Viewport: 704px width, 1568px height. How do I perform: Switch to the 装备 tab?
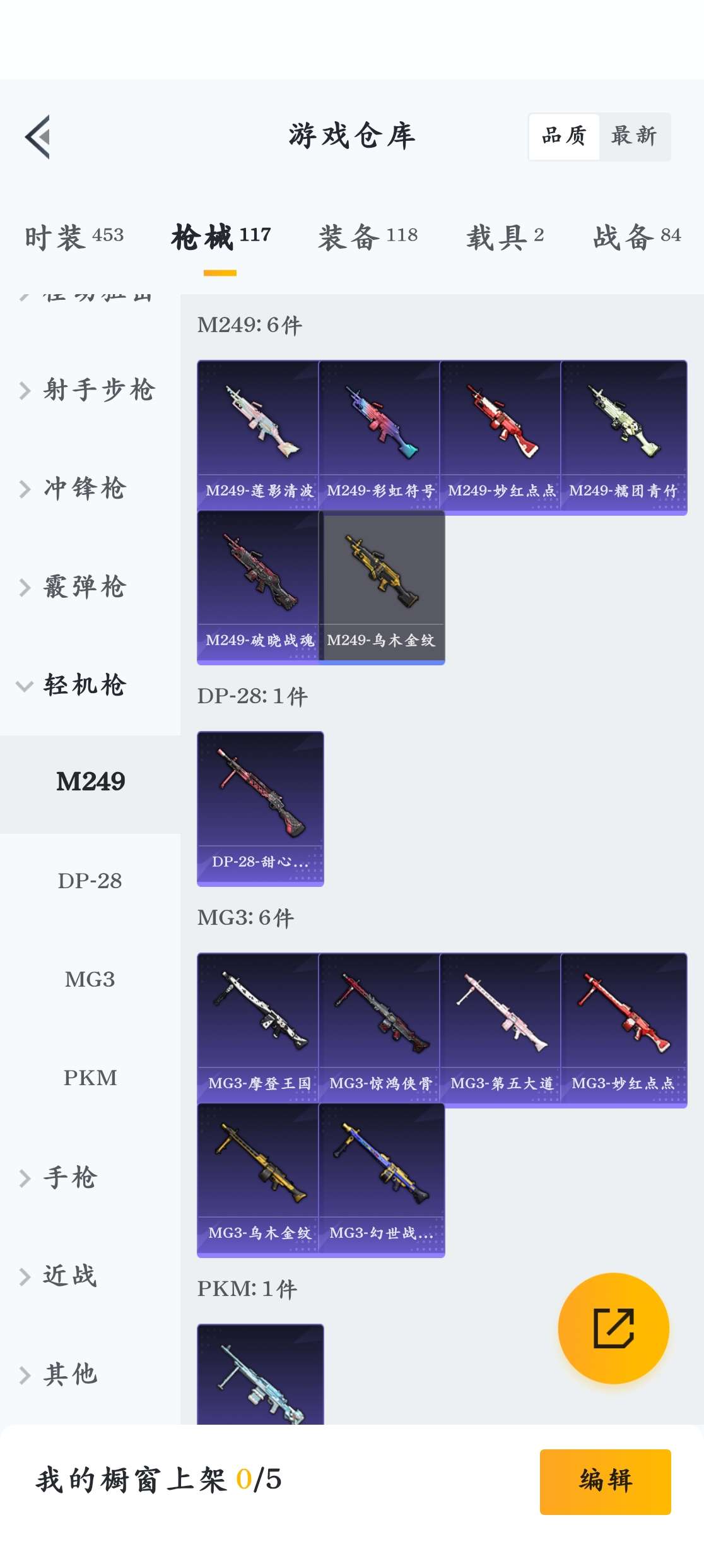pos(368,237)
